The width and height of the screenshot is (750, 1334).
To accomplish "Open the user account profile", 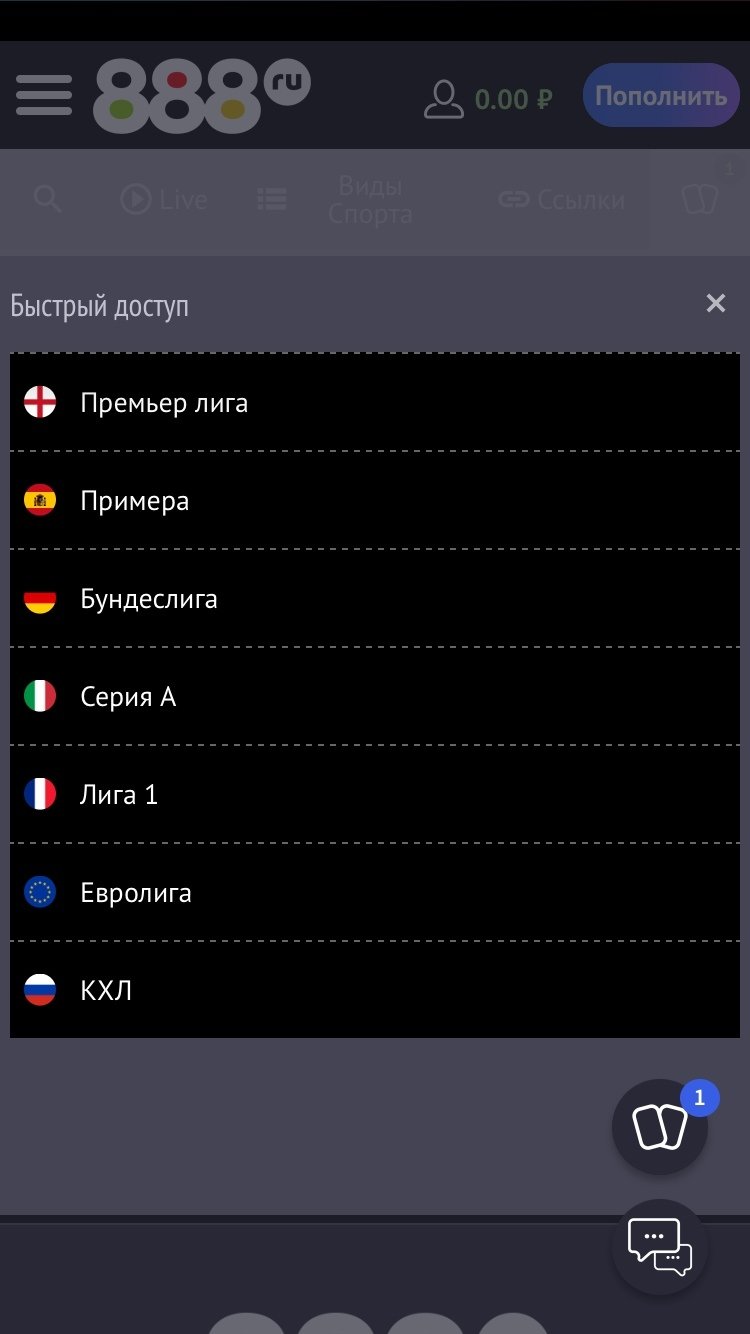I will coord(443,99).
